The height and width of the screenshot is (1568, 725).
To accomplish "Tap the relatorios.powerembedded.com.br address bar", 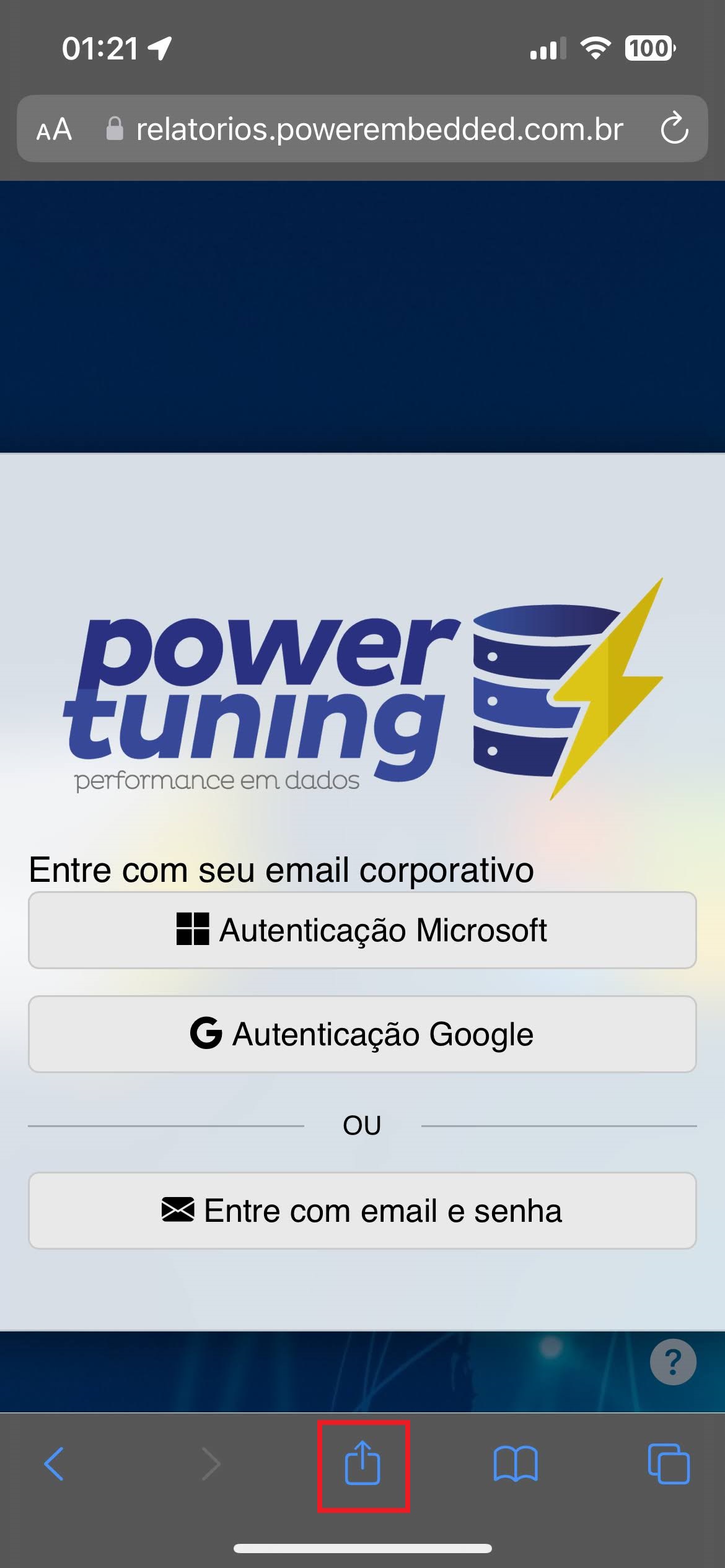I will pyautogui.click(x=378, y=129).
